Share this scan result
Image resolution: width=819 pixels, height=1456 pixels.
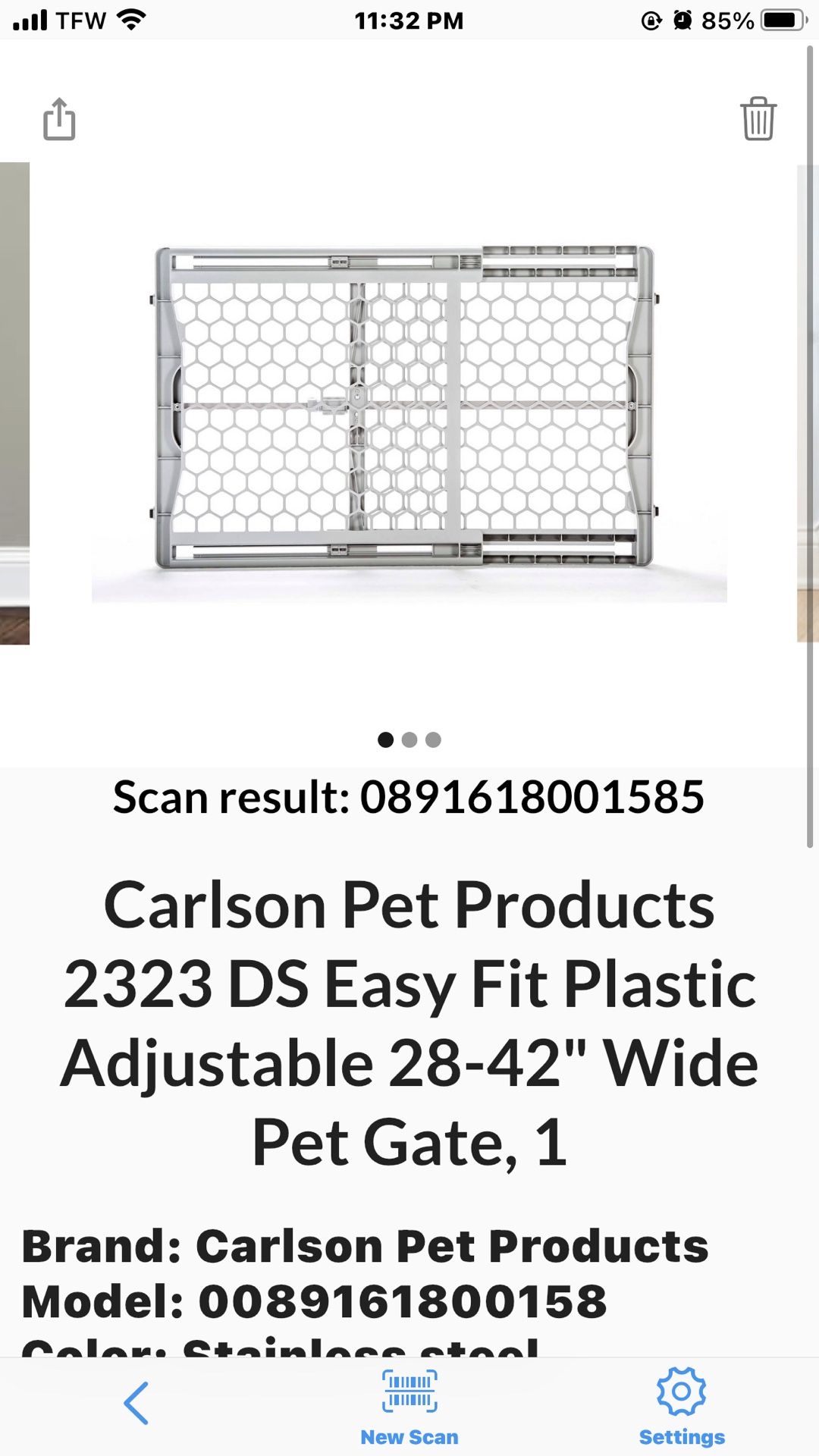coord(59,119)
